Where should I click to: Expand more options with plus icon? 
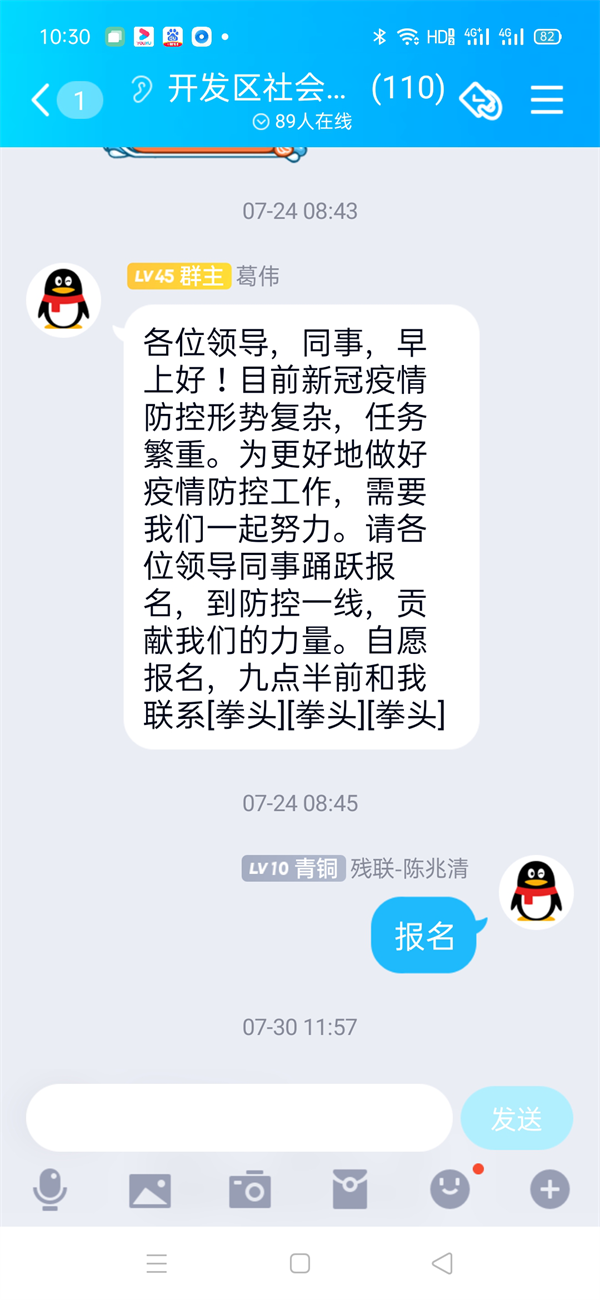(549, 1190)
